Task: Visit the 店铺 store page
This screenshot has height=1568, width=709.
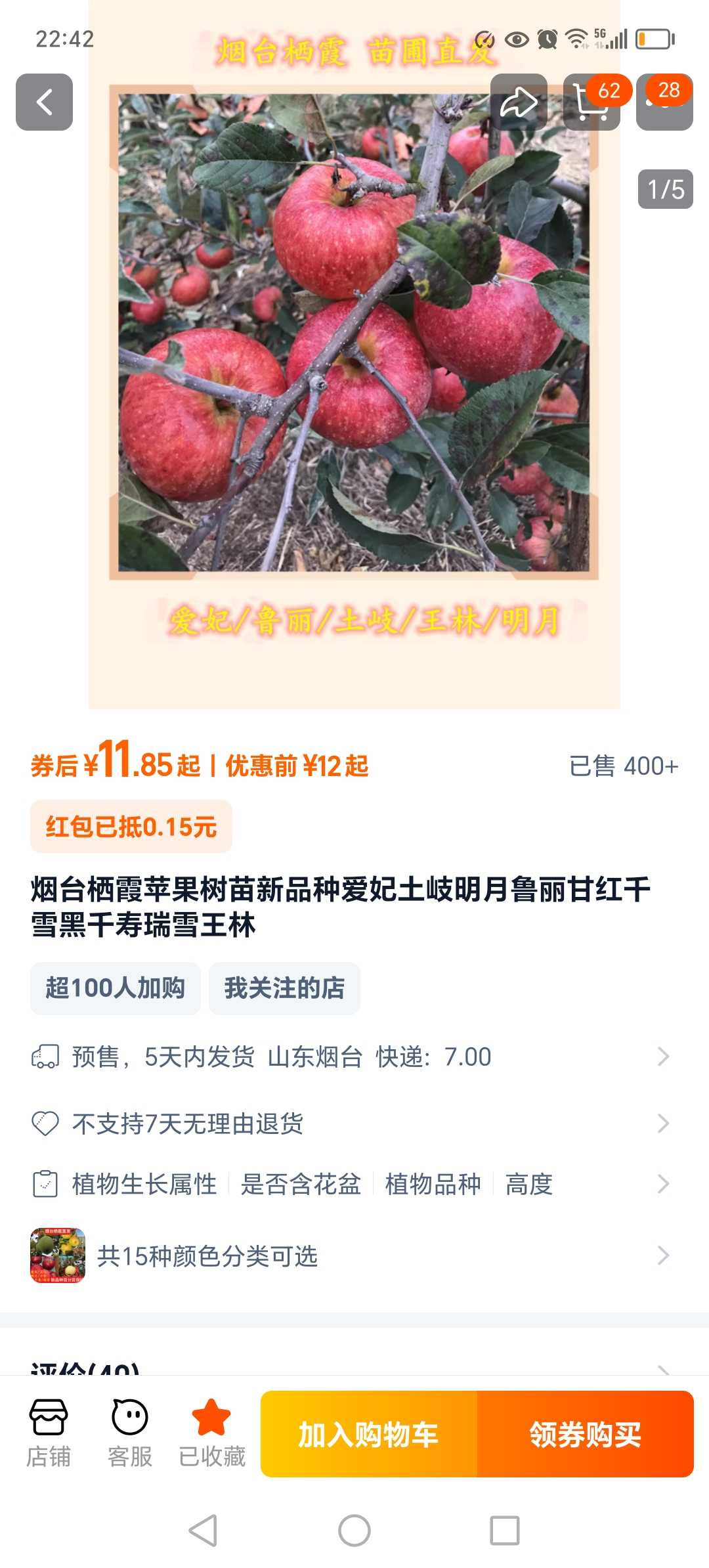Action: [49, 1434]
